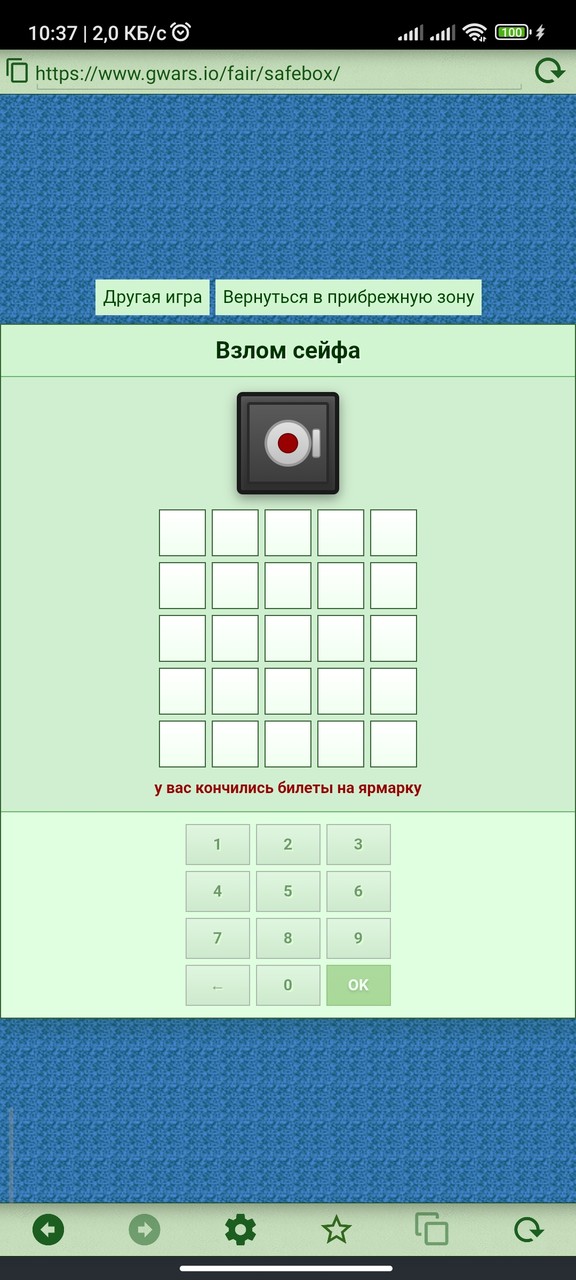Screen dimensions: 576x1280
Task: Enter digit 0 on the keypad
Action: click(x=288, y=986)
